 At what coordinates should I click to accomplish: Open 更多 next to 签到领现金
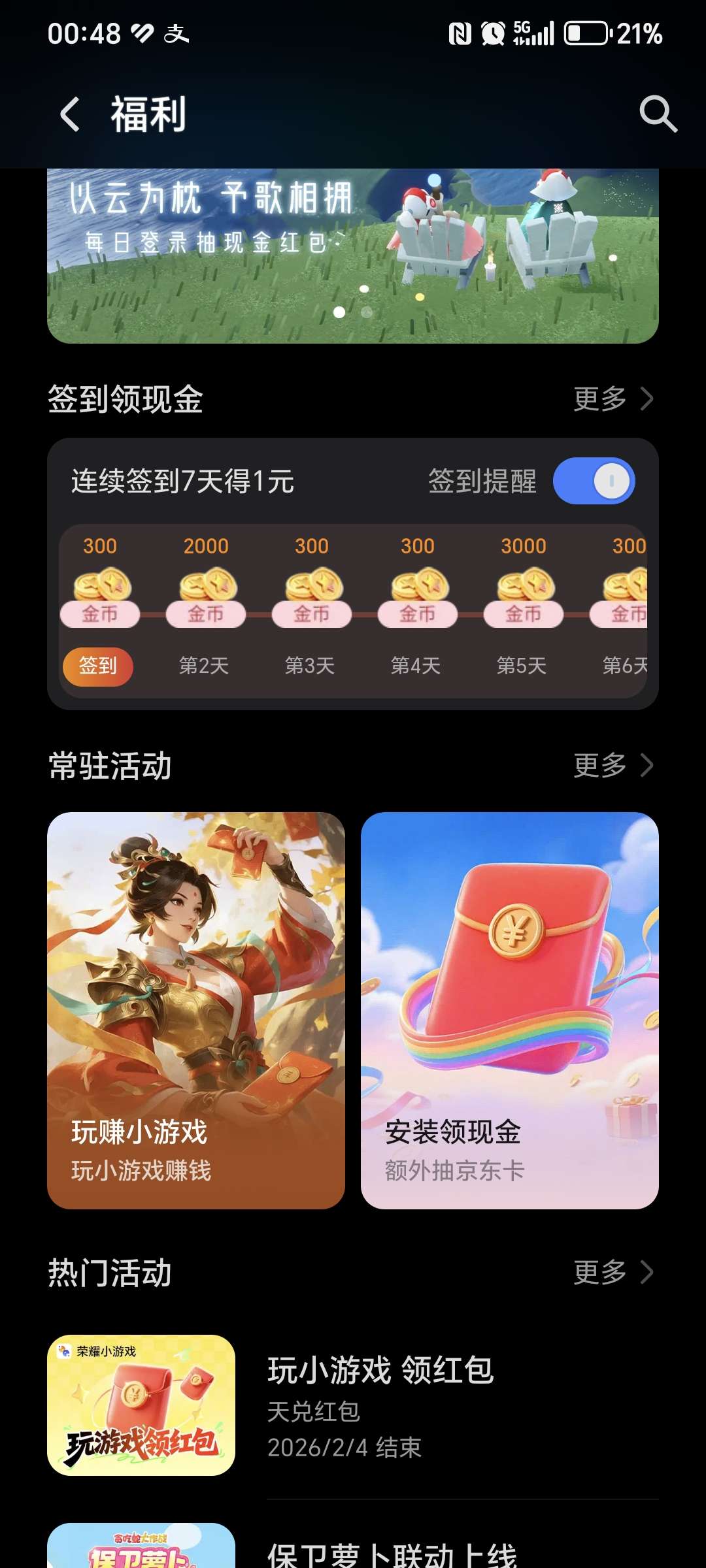coord(613,399)
